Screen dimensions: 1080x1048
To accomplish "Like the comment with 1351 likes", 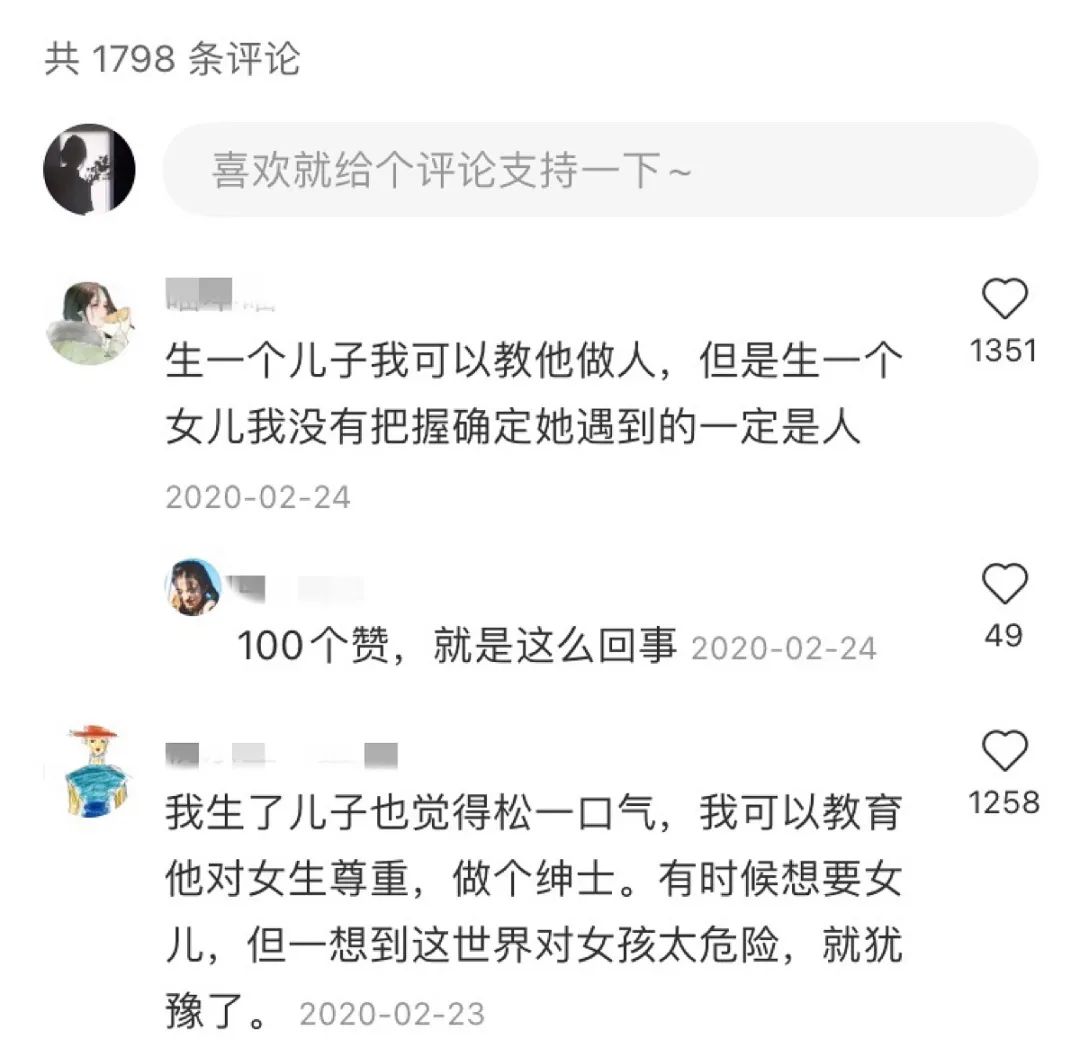I will 1004,300.
